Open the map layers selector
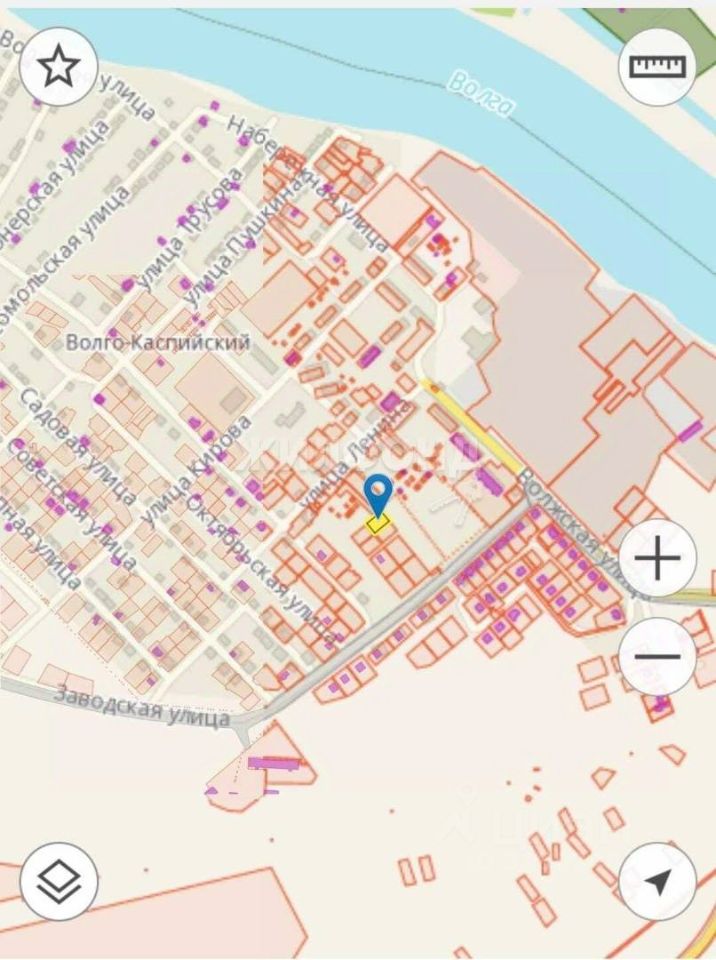Image resolution: width=716 pixels, height=960 pixels. point(58,881)
